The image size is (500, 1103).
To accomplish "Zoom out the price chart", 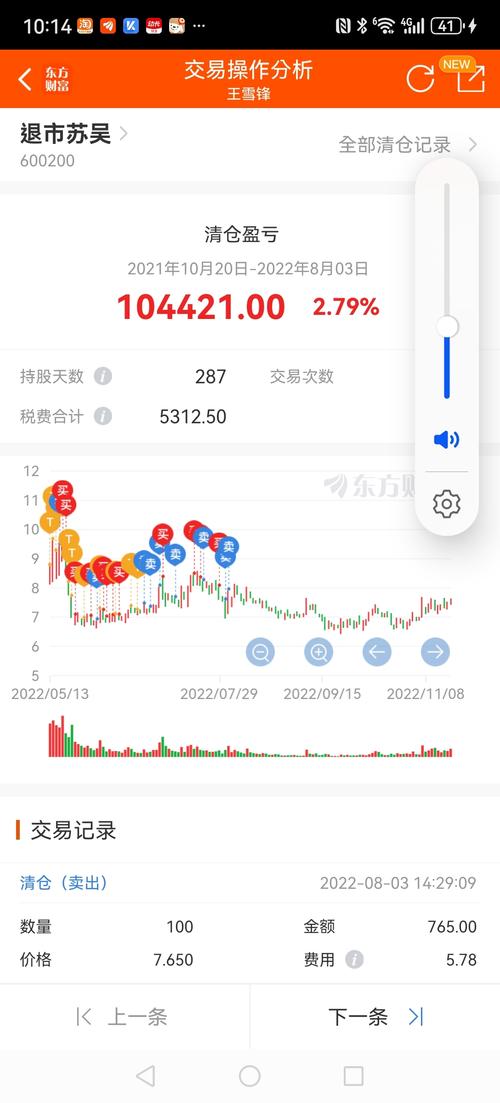I will 260,652.
